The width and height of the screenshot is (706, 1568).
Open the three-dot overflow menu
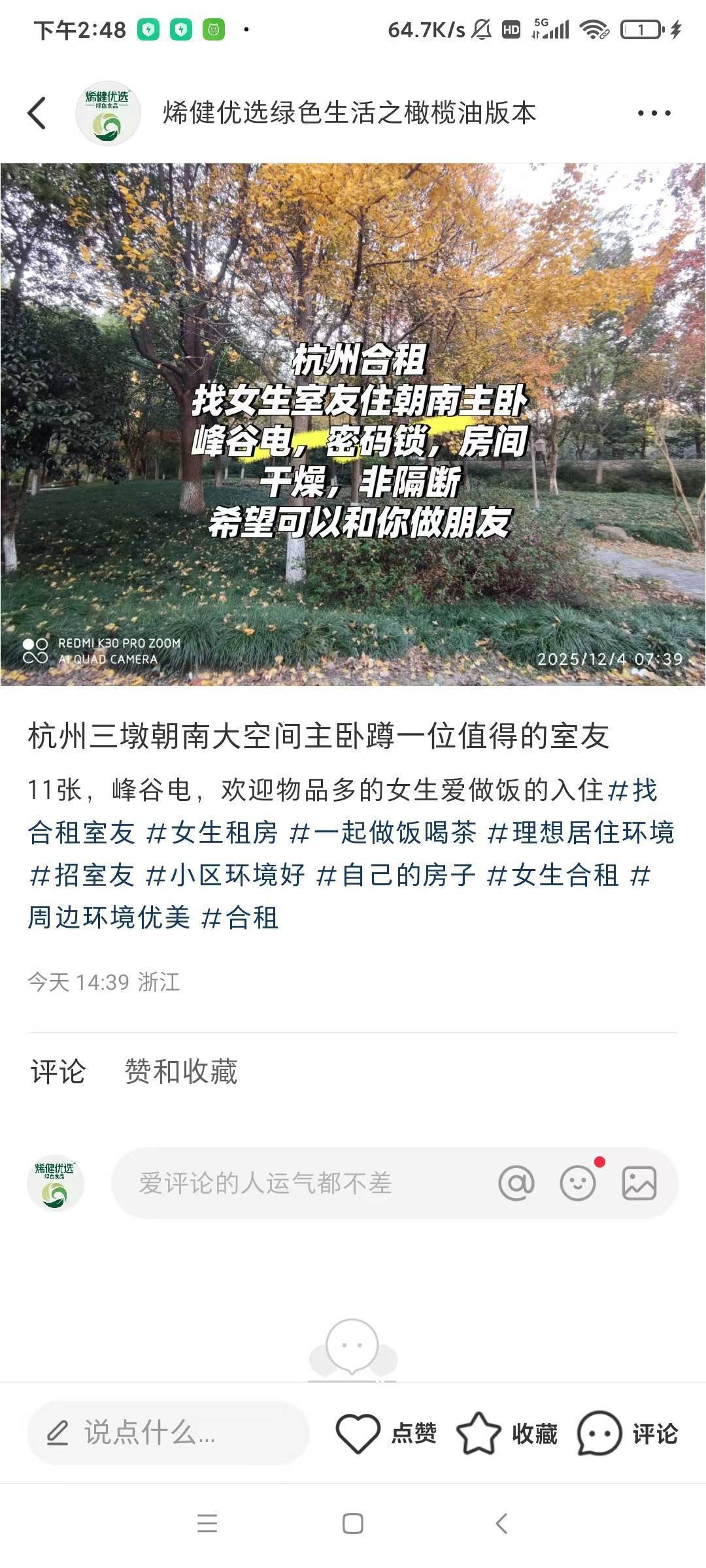(654, 113)
